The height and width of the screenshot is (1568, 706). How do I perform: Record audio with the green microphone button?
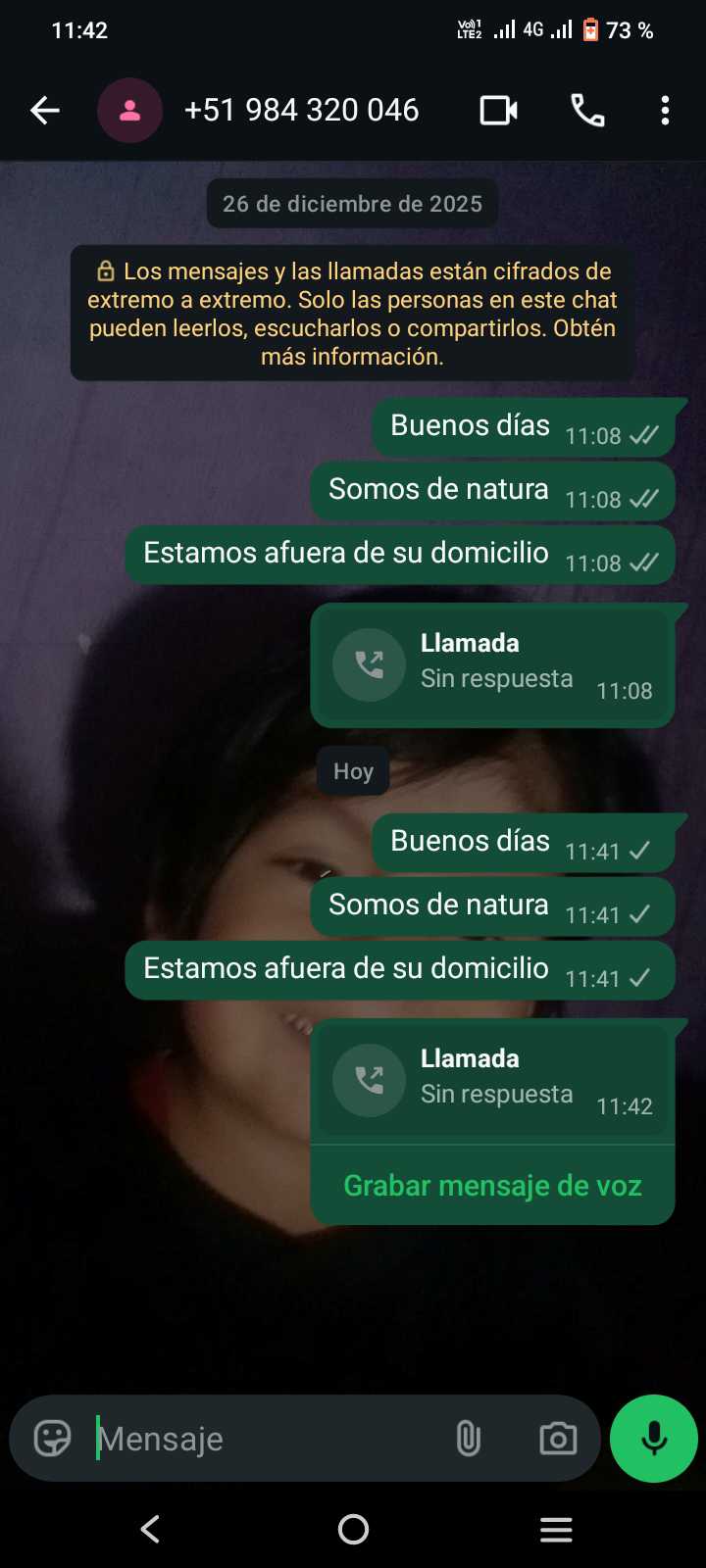pos(654,1439)
